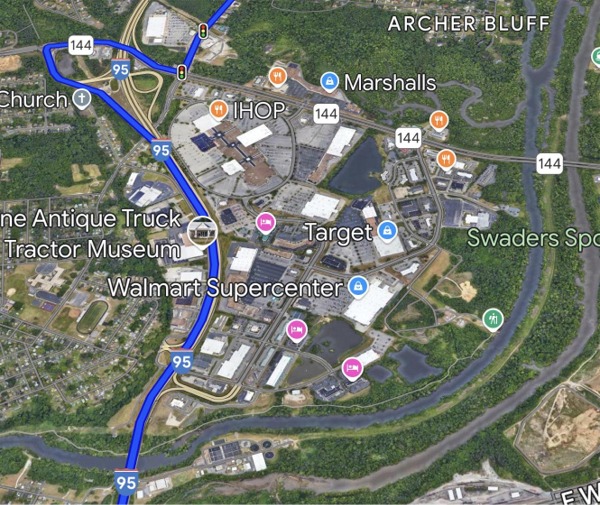600x505 pixels.
Task: Open the green pin near Swaders Sports
Action: tap(491, 318)
